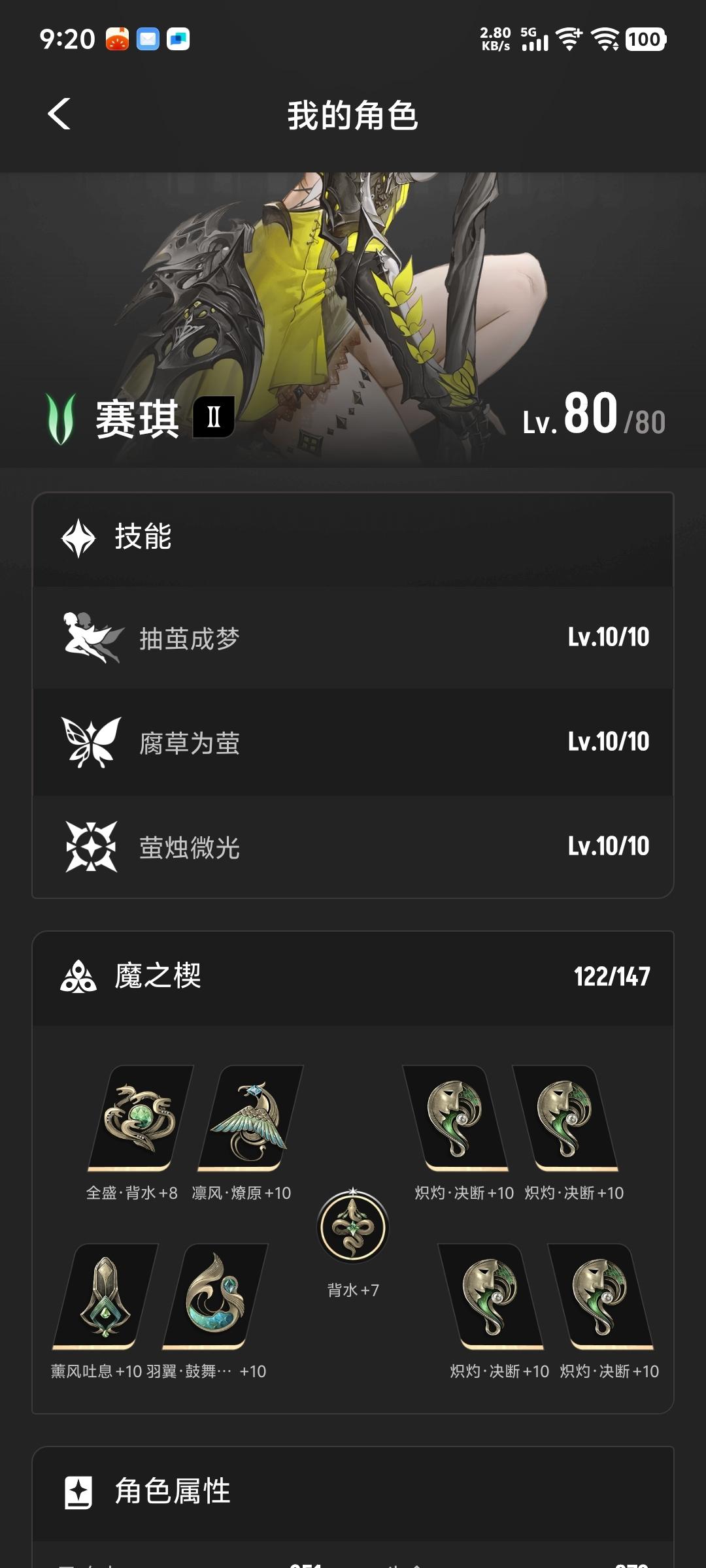This screenshot has height=1568, width=706.
Task: Open the 抽茧成梦 skill row
Action: point(353,638)
